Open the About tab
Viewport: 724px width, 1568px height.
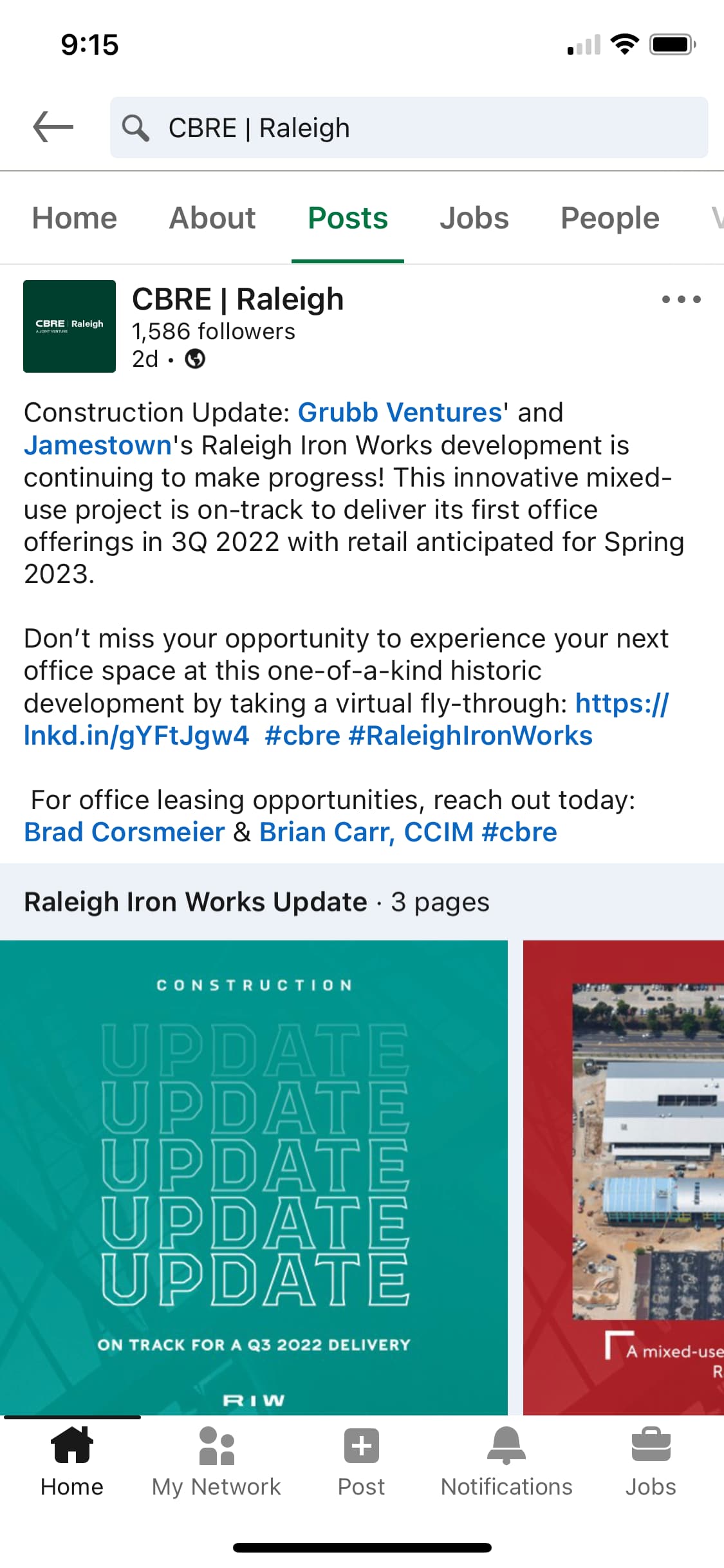pos(212,218)
